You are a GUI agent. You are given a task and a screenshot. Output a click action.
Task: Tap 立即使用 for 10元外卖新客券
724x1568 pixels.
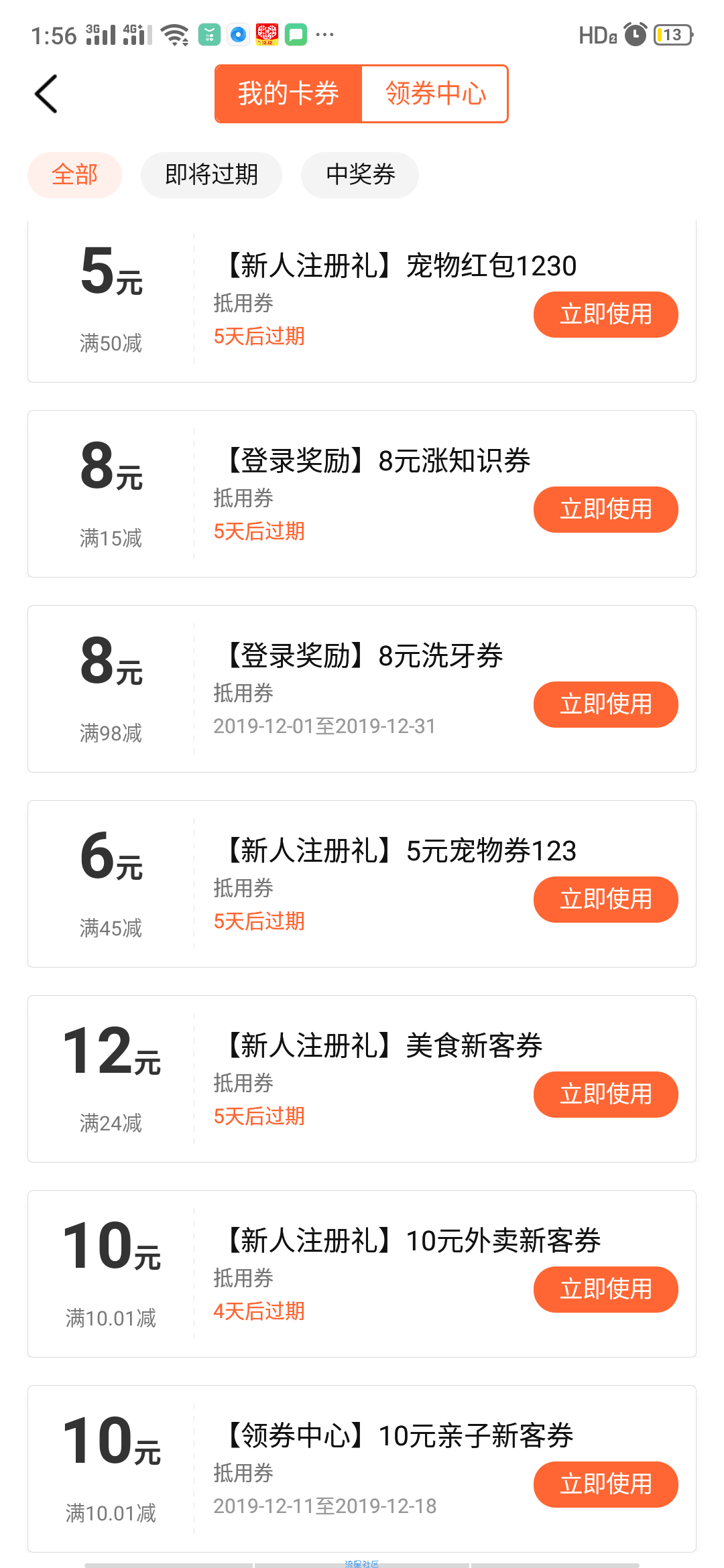[x=606, y=1289]
